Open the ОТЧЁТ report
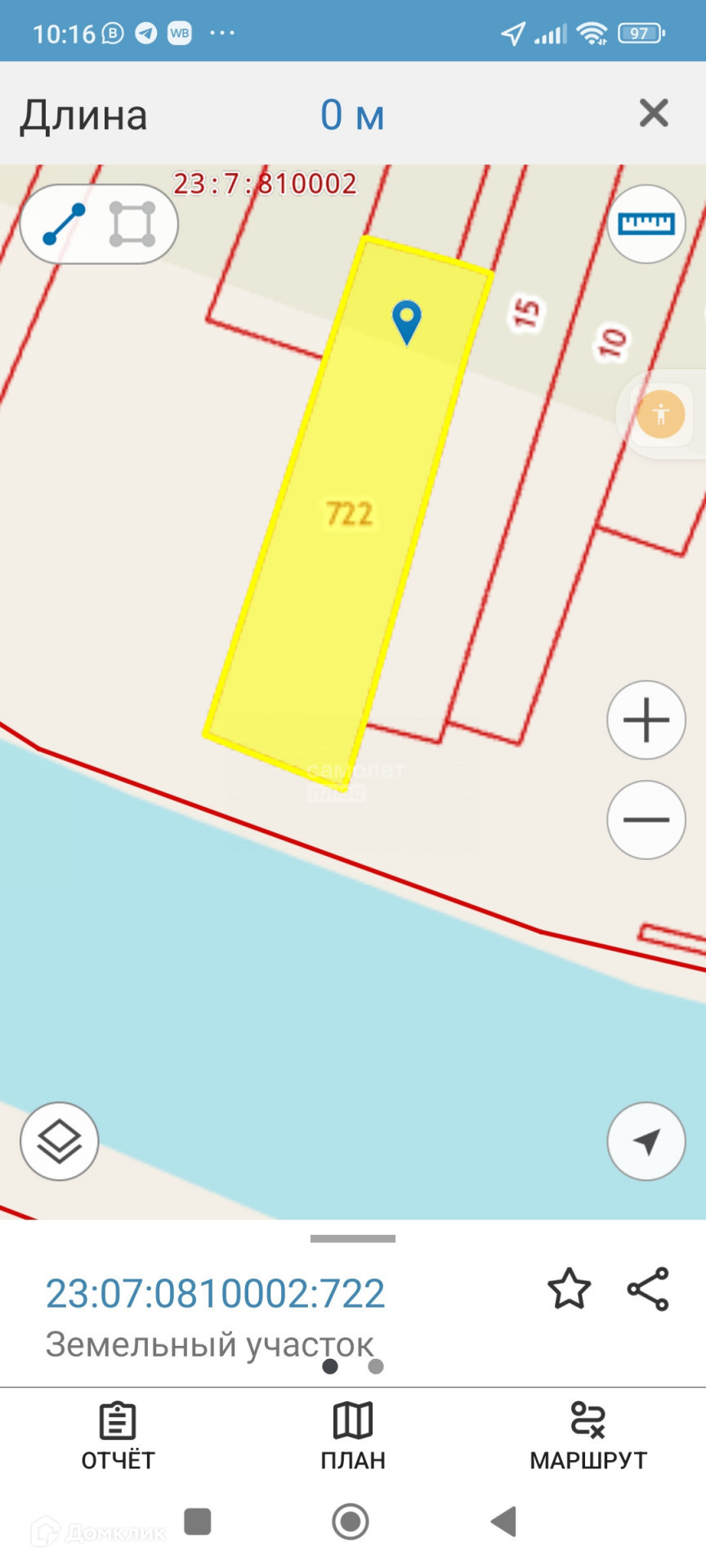This screenshot has height=1568, width=706. (118, 1437)
